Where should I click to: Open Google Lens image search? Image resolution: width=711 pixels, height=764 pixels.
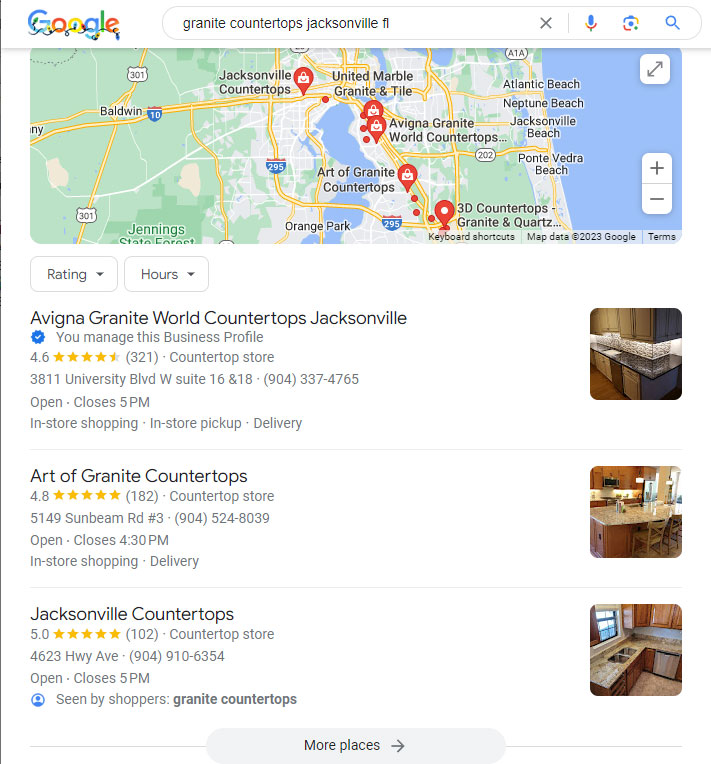630,23
